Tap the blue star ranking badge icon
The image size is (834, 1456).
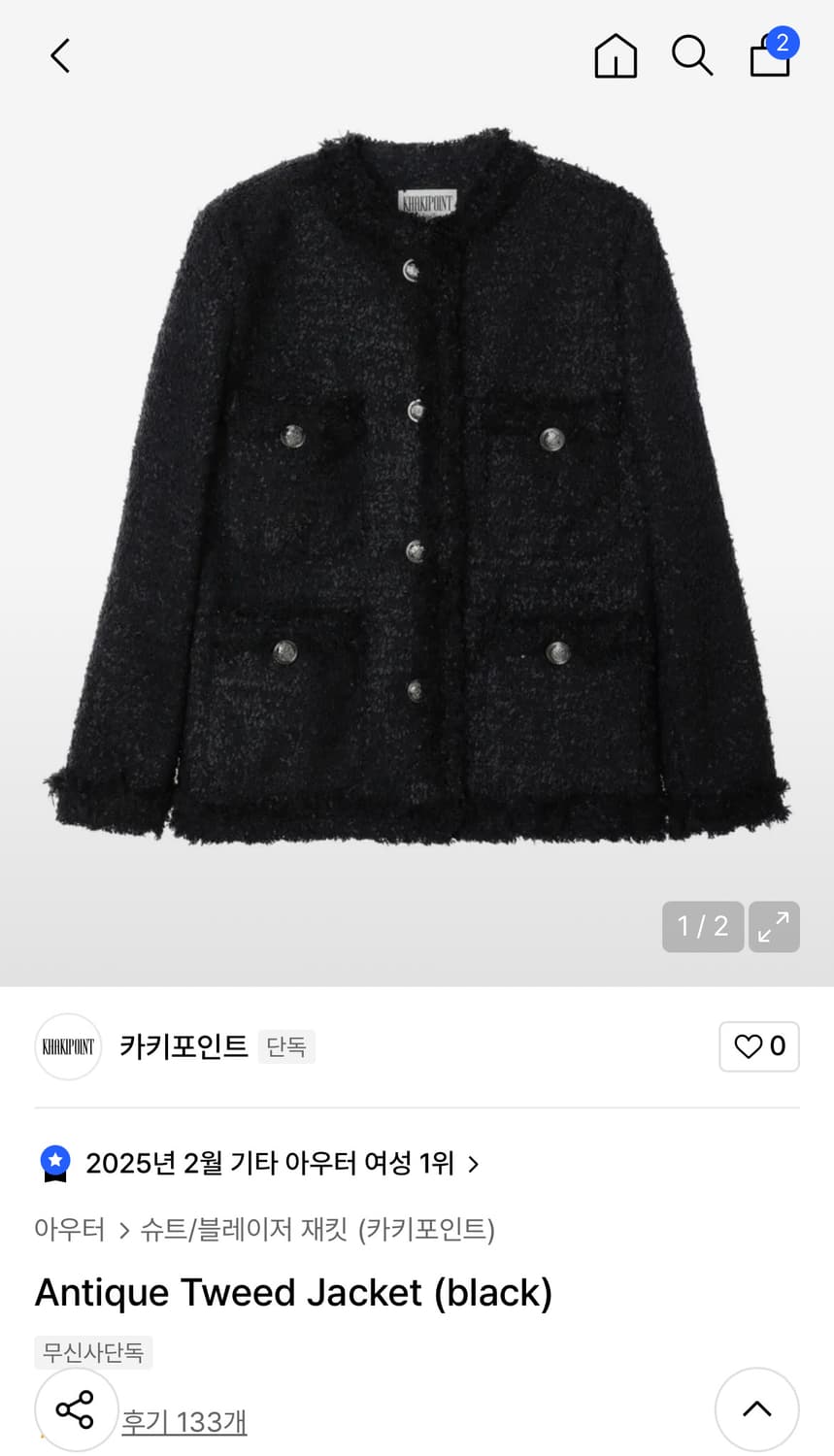pos(56,1164)
